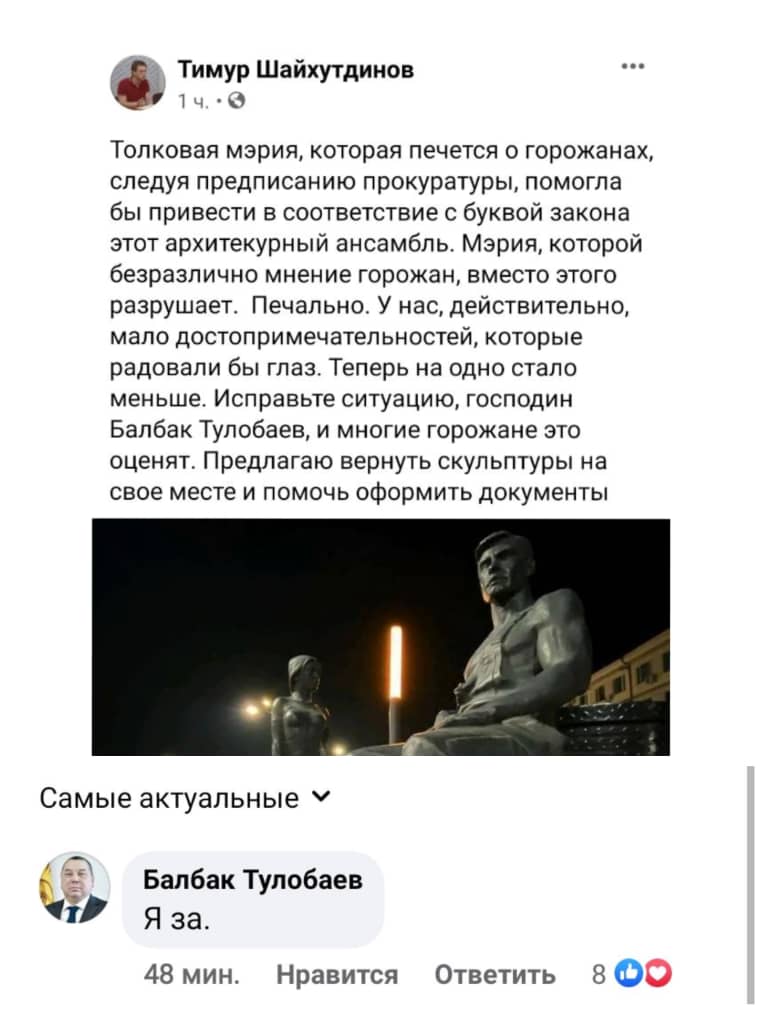Screen dimensions: 777x1024
Task: Open the sculpture photo in the post
Action: tap(381, 636)
